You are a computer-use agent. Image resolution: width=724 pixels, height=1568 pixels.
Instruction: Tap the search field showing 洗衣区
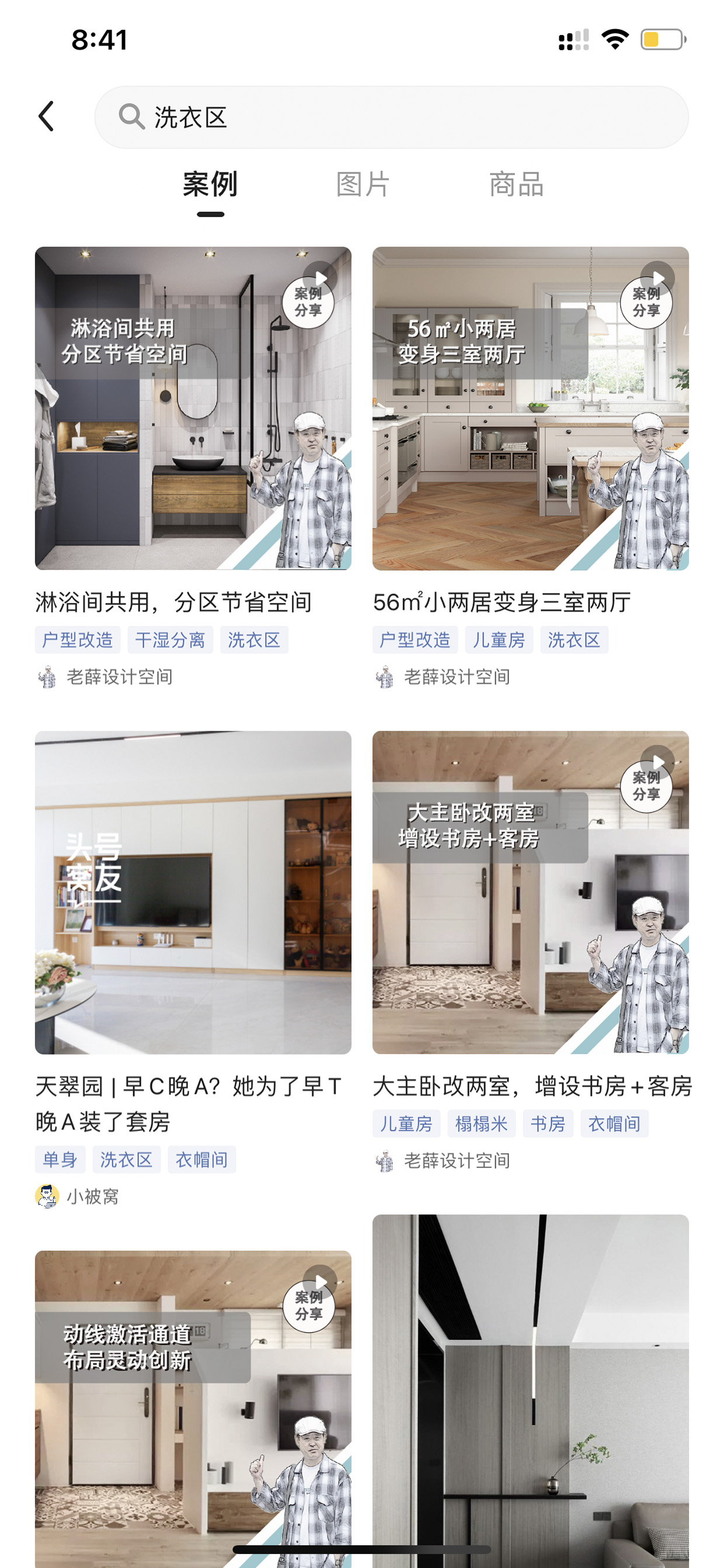coord(391,117)
